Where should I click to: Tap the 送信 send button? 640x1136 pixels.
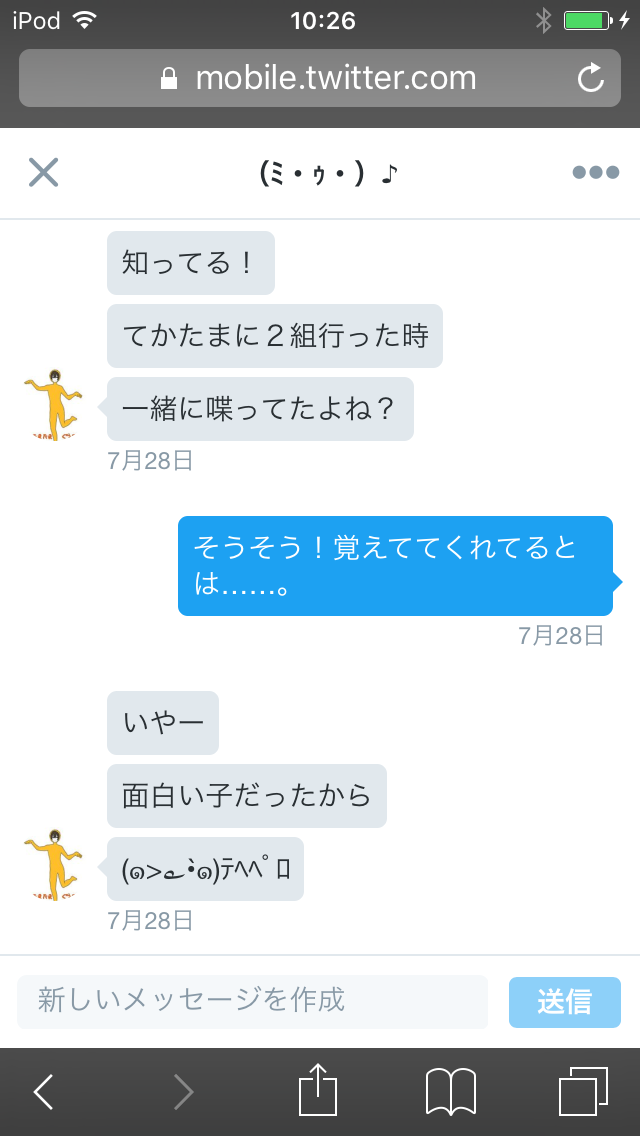click(564, 1002)
